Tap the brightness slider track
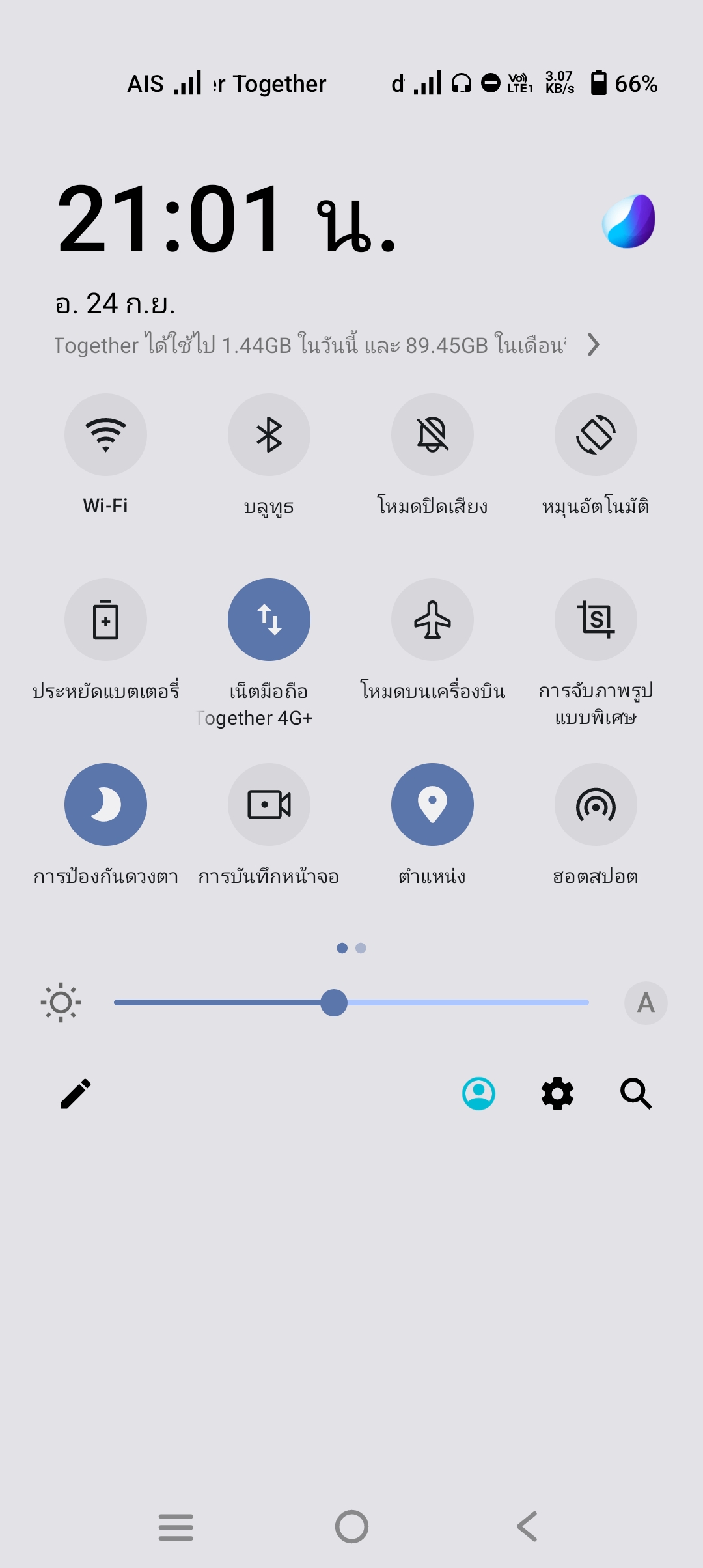The width and height of the screenshot is (703, 1568). [351, 1003]
